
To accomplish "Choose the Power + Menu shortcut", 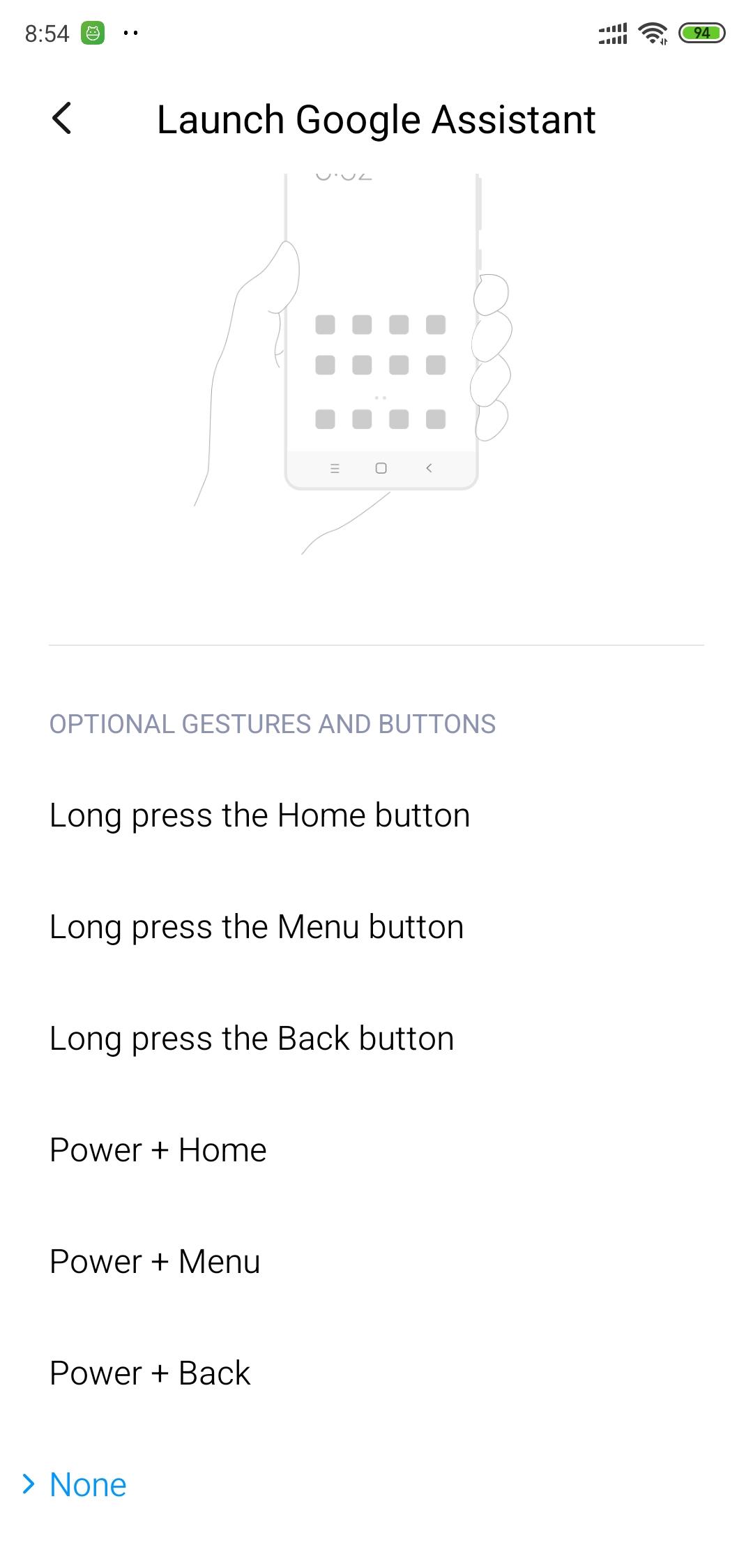I will tap(376, 1262).
